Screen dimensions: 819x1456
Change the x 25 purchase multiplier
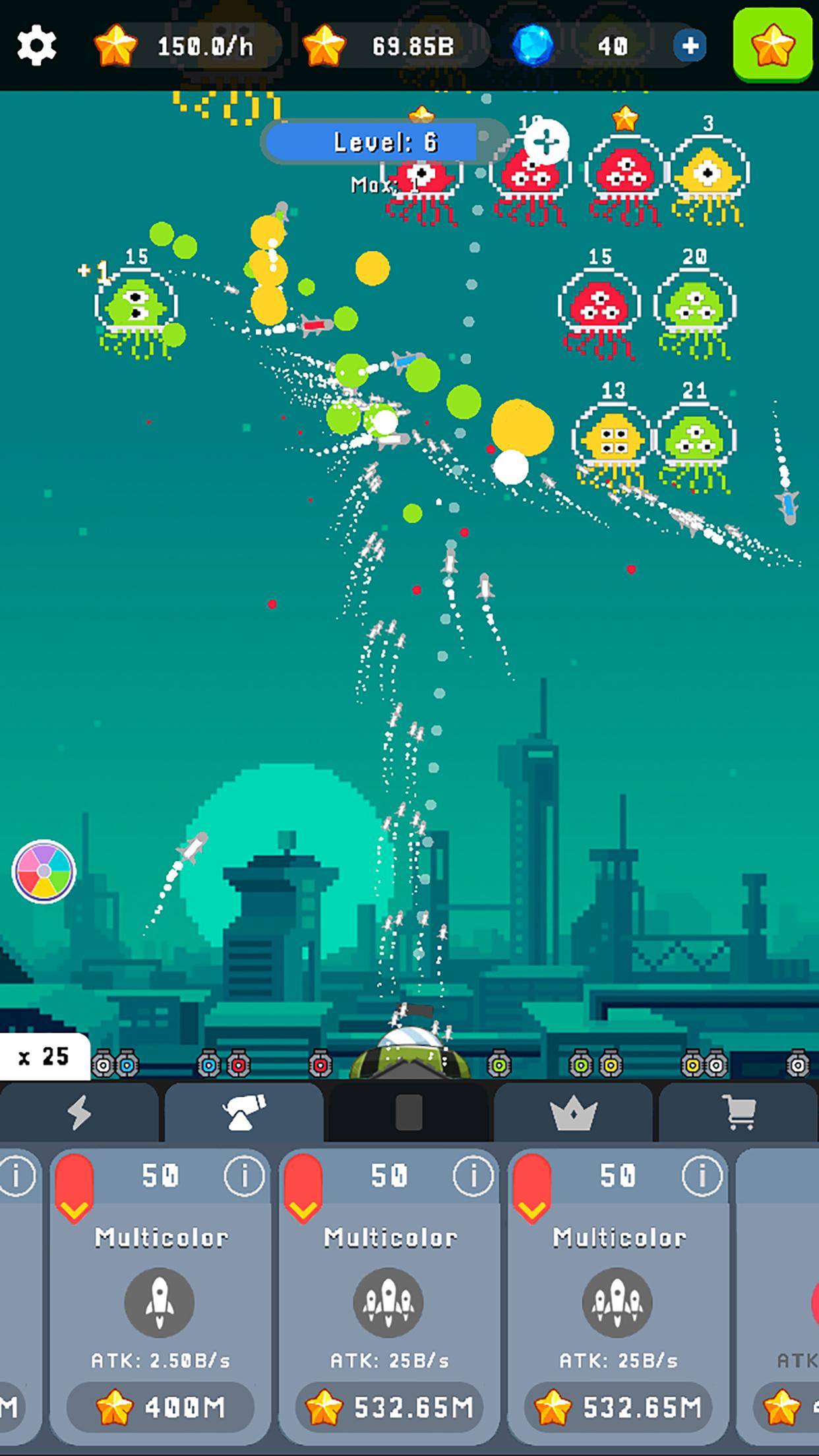coord(44,1056)
